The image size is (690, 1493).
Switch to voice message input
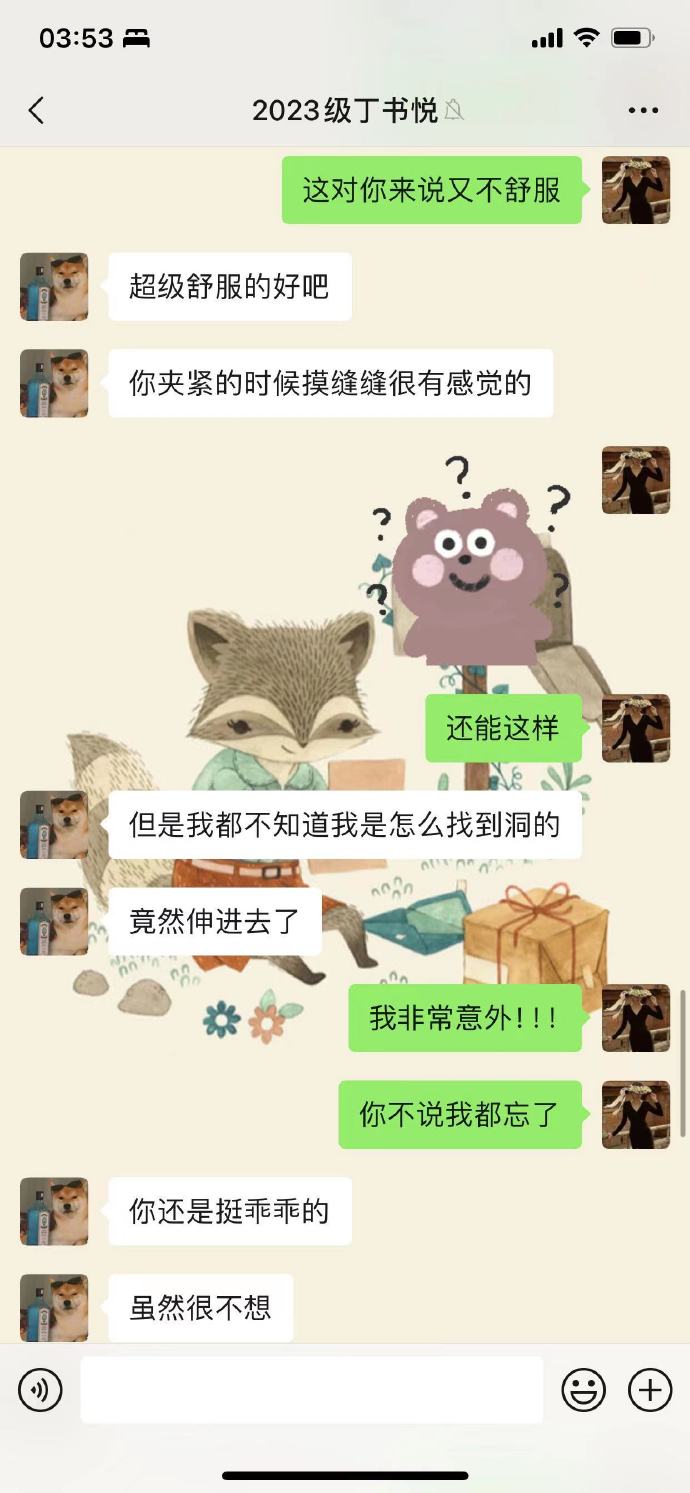pyautogui.click(x=40, y=1390)
